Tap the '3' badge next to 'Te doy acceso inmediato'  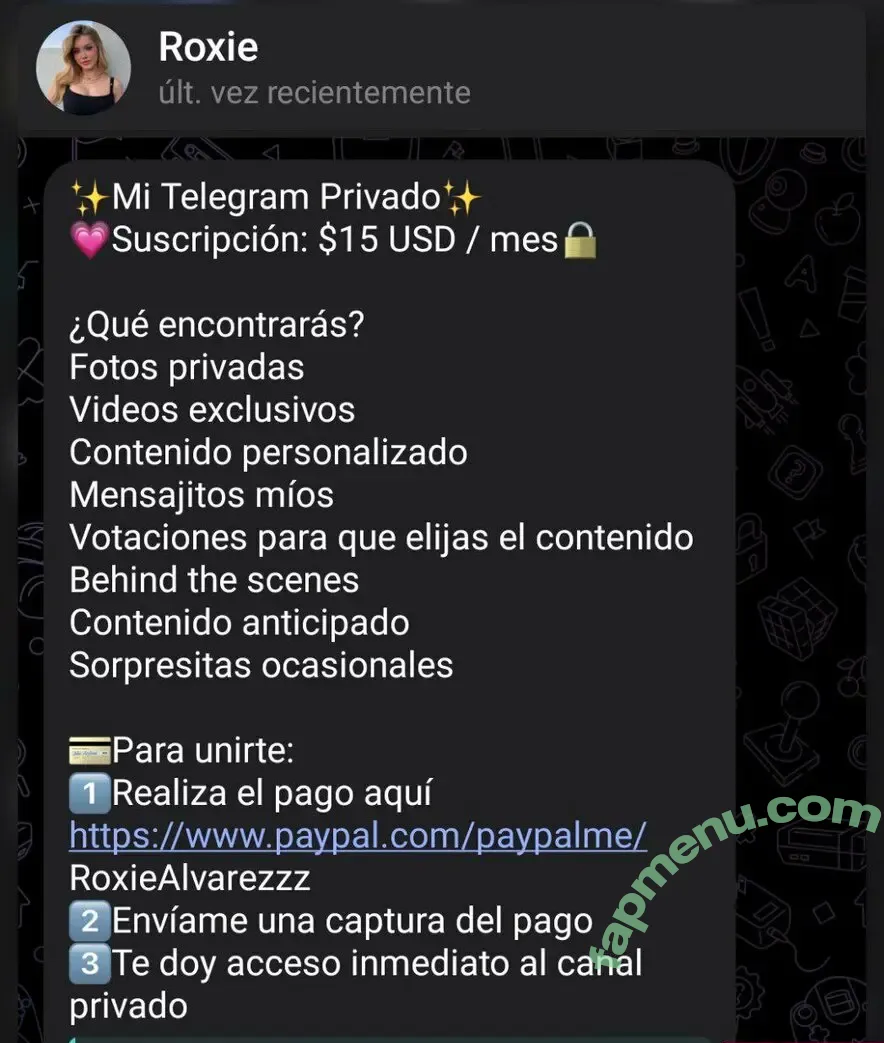pyautogui.click(x=89, y=963)
